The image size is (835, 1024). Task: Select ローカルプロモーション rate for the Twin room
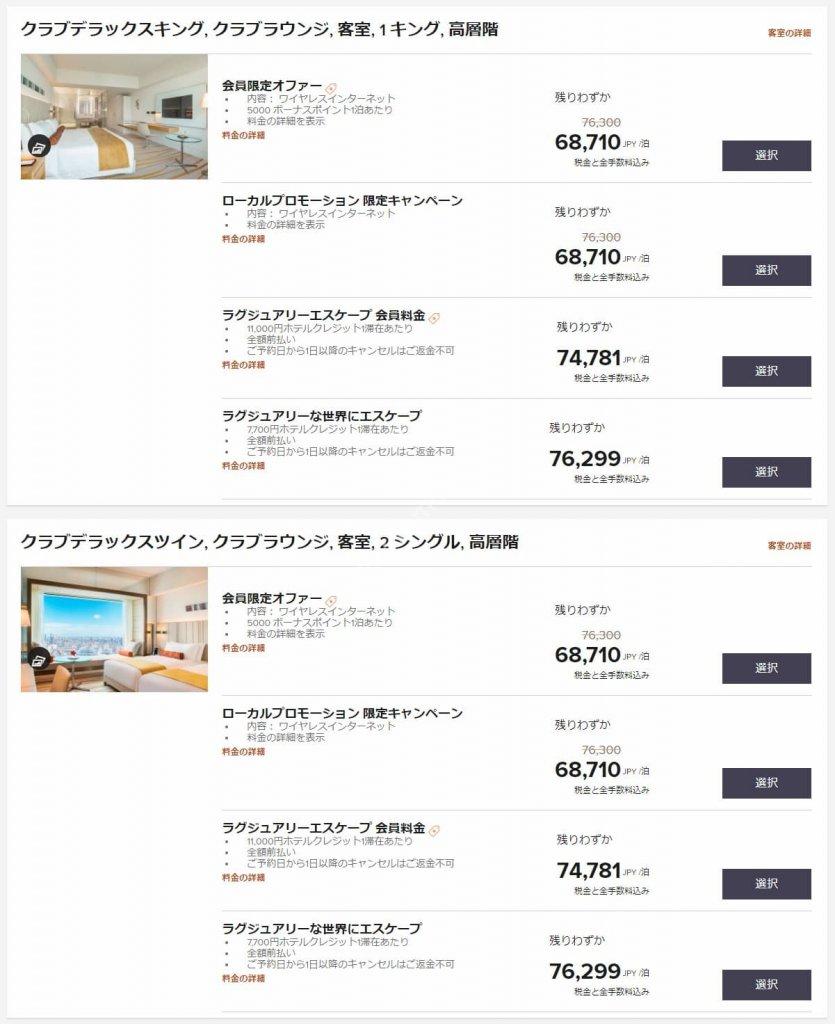click(766, 783)
